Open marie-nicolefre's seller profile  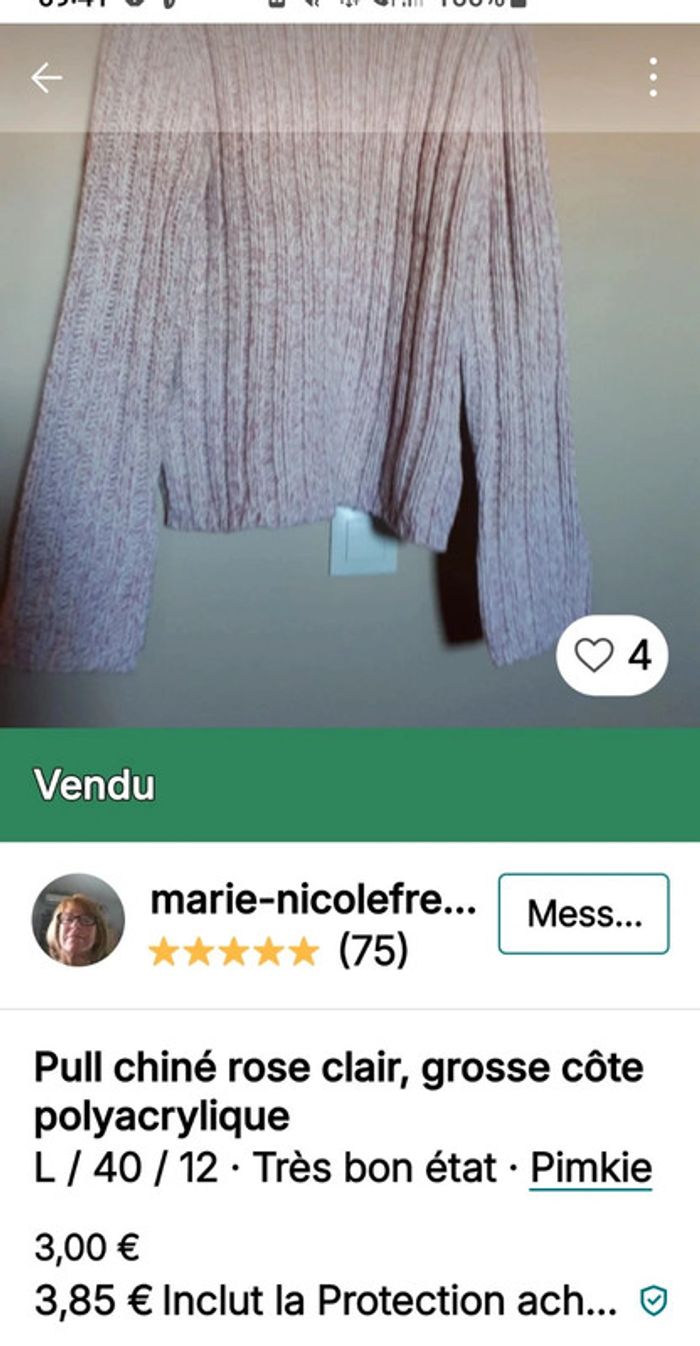312,900
